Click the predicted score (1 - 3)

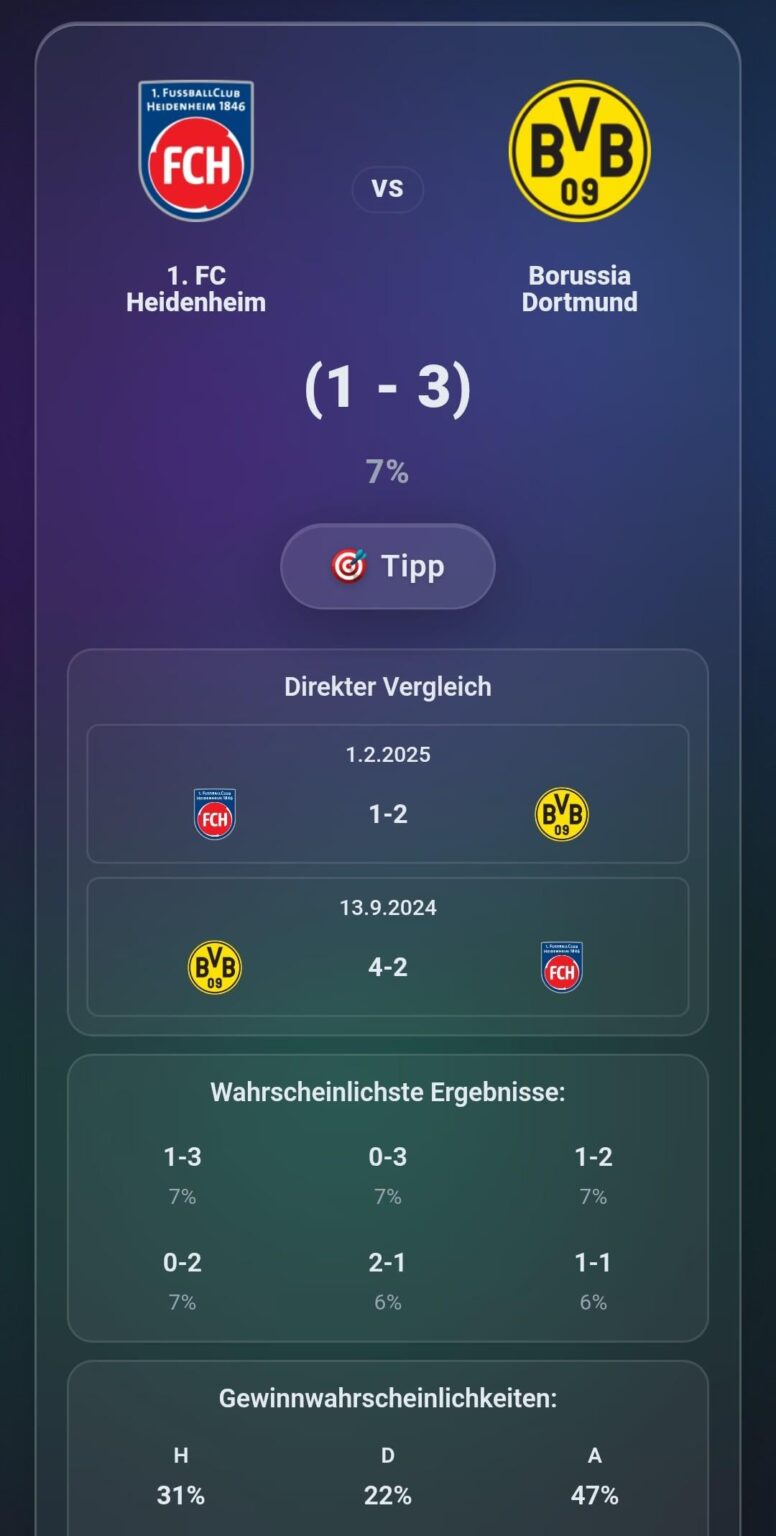(x=388, y=390)
